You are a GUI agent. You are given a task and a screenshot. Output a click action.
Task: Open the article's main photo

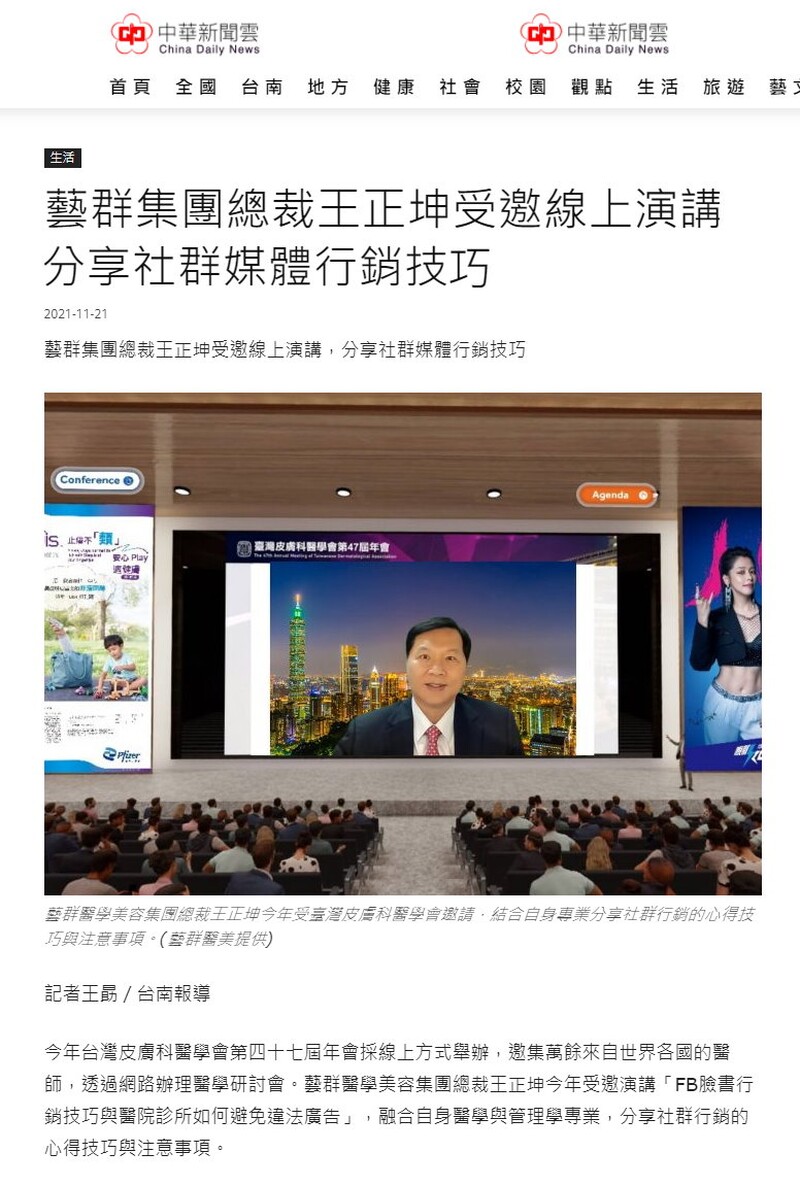(402, 643)
